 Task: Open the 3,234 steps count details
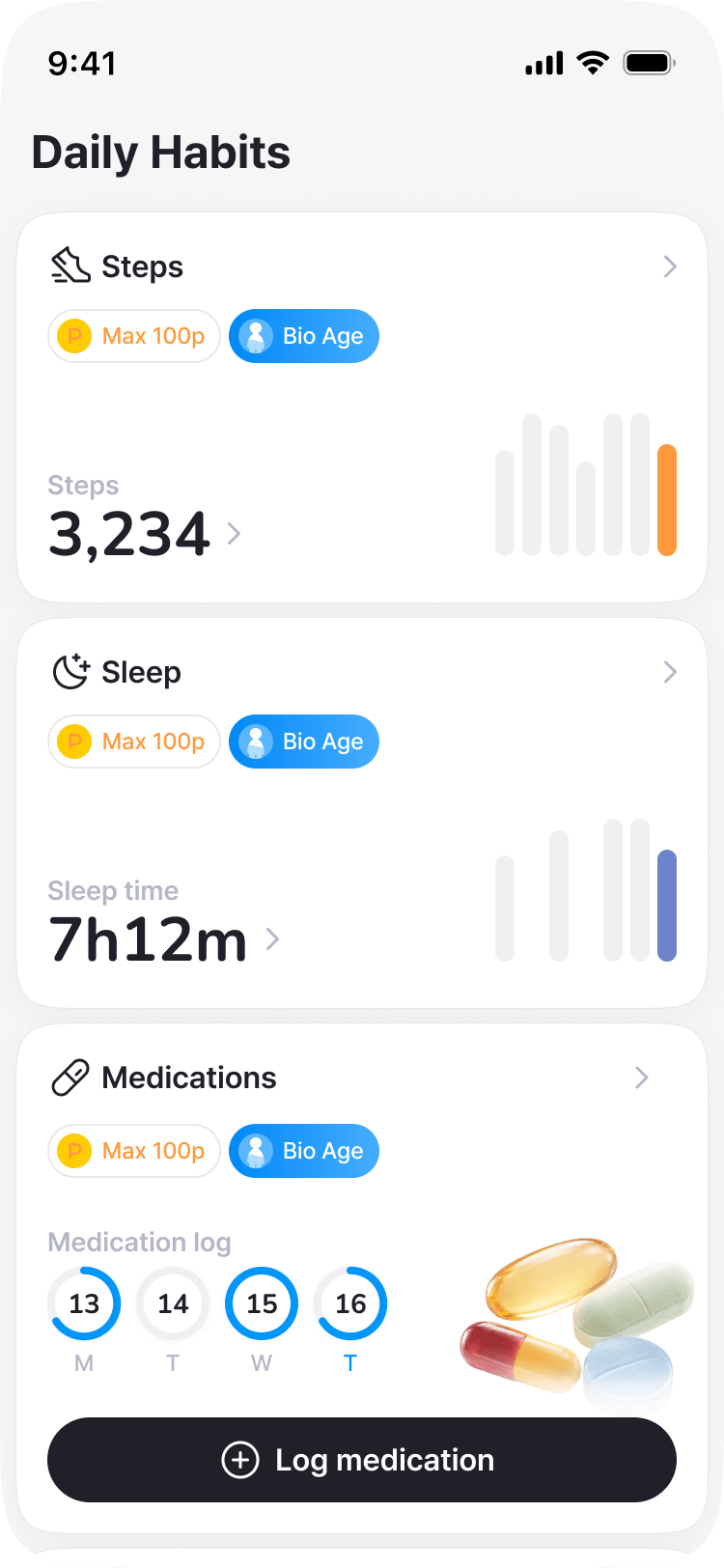(144, 533)
